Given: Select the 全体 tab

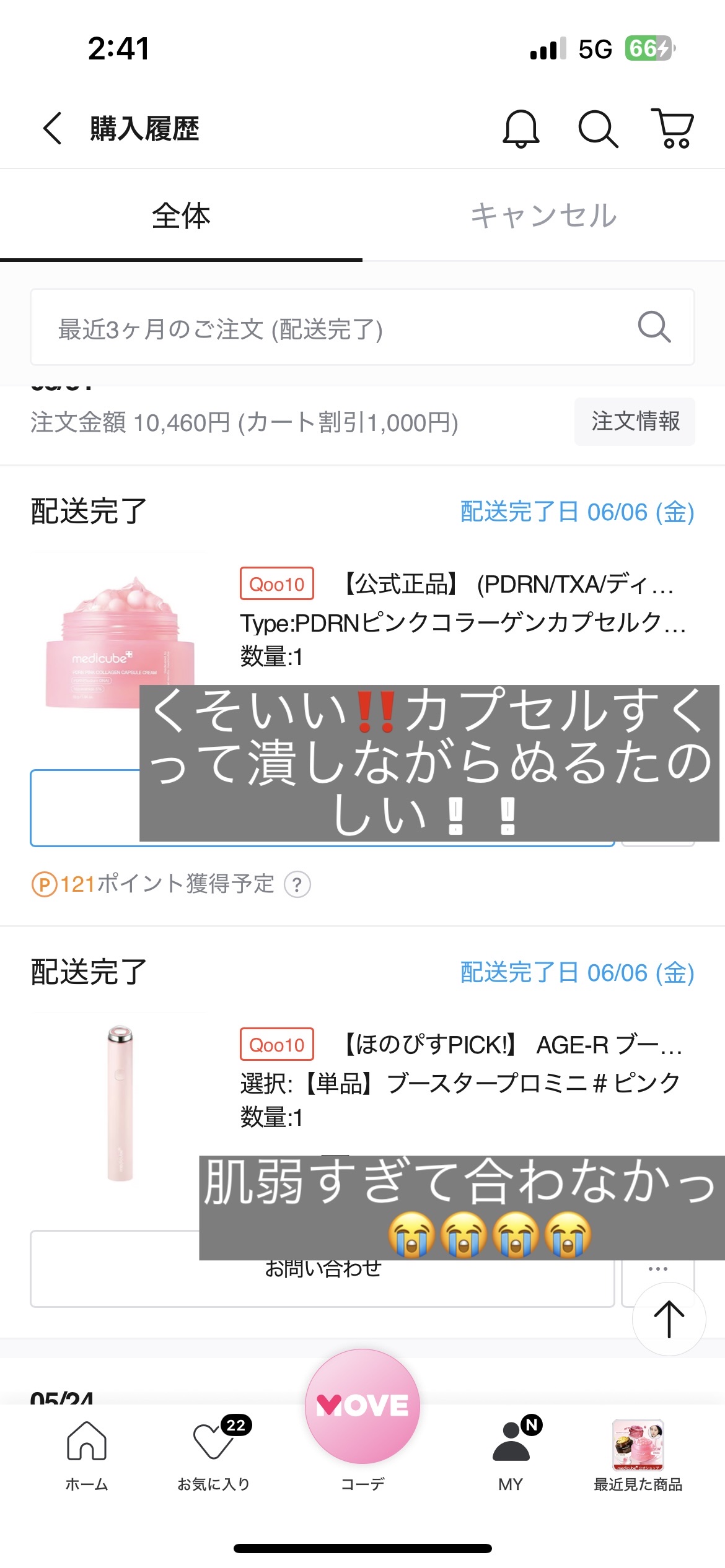Looking at the screenshot, I should click(181, 216).
